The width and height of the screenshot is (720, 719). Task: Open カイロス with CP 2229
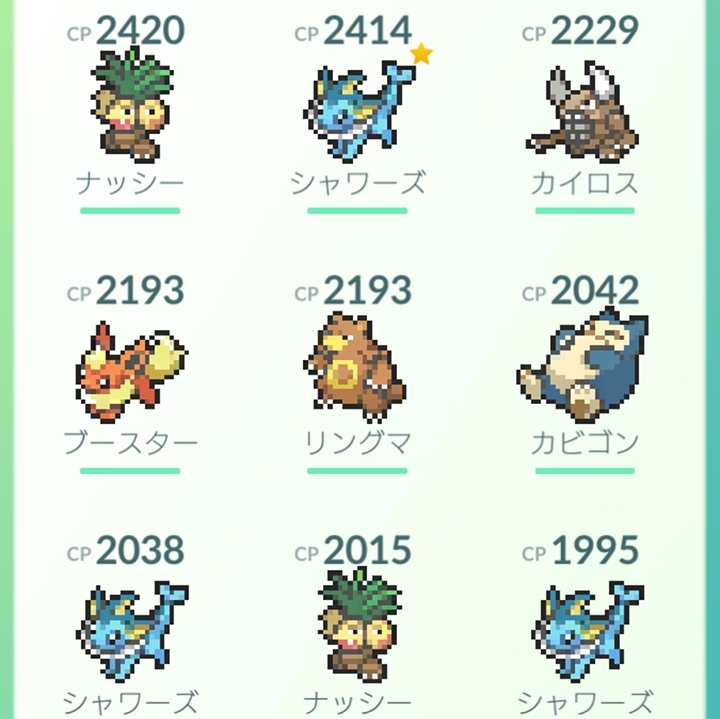click(x=585, y=110)
